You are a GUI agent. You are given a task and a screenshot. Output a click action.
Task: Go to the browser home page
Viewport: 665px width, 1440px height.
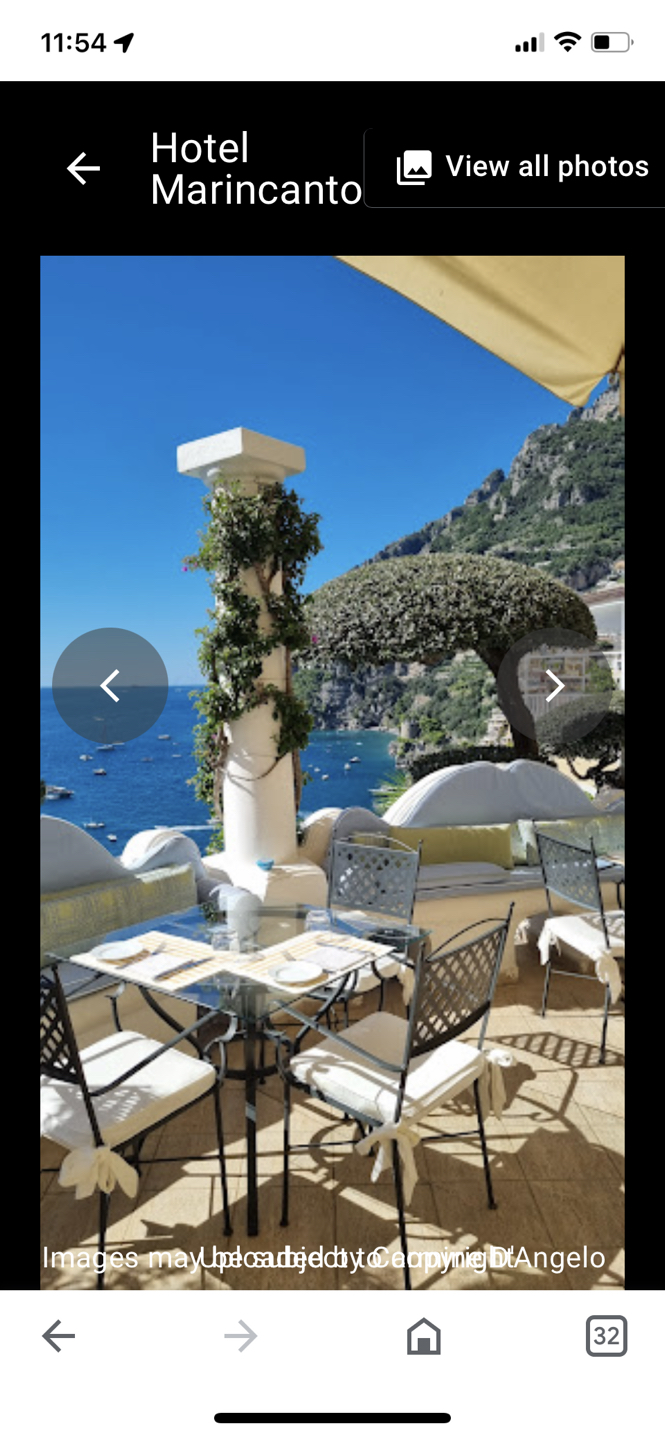click(x=424, y=1336)
